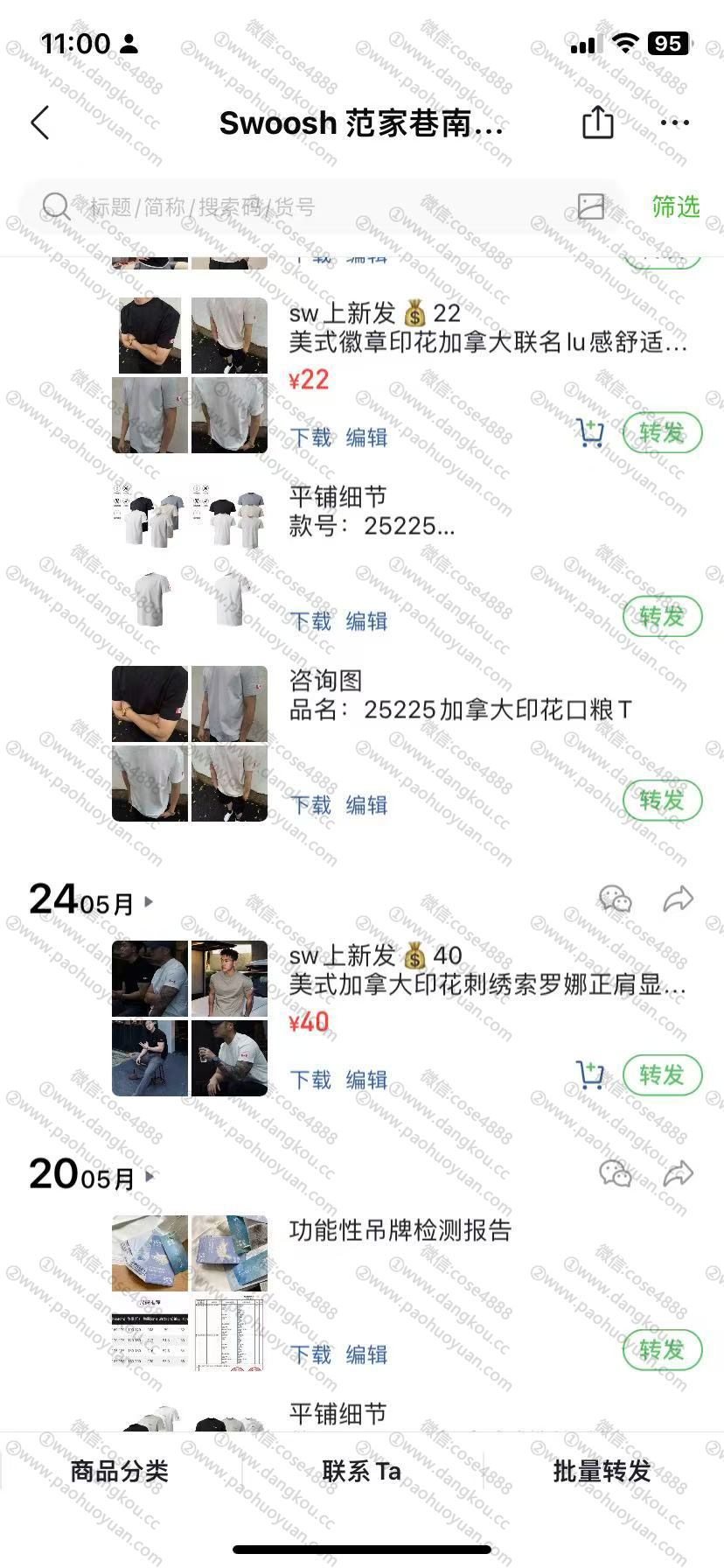Share 24 05月 posts to WeChat
Viewport: 724px width, 1568px height.
coord(615,899)
